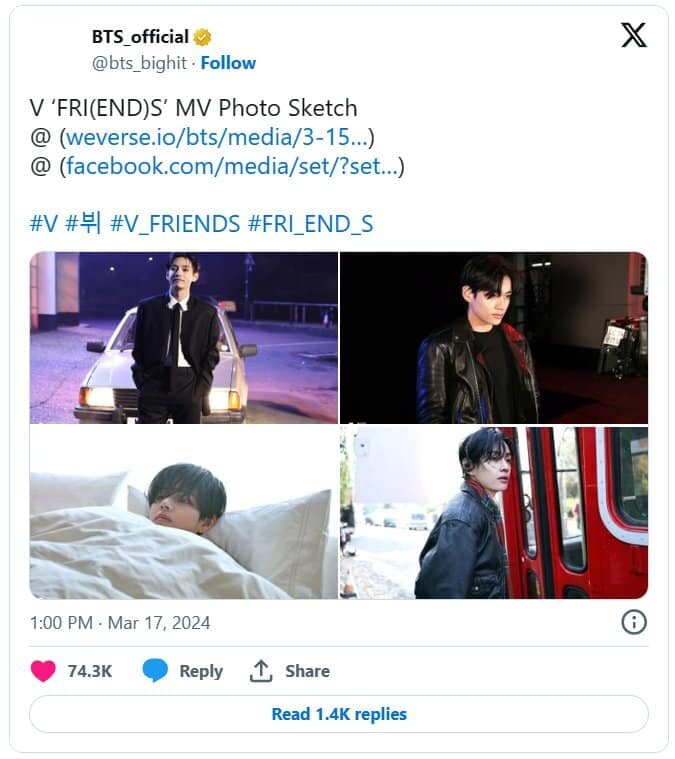View the photo of bed with pillows

184,513
